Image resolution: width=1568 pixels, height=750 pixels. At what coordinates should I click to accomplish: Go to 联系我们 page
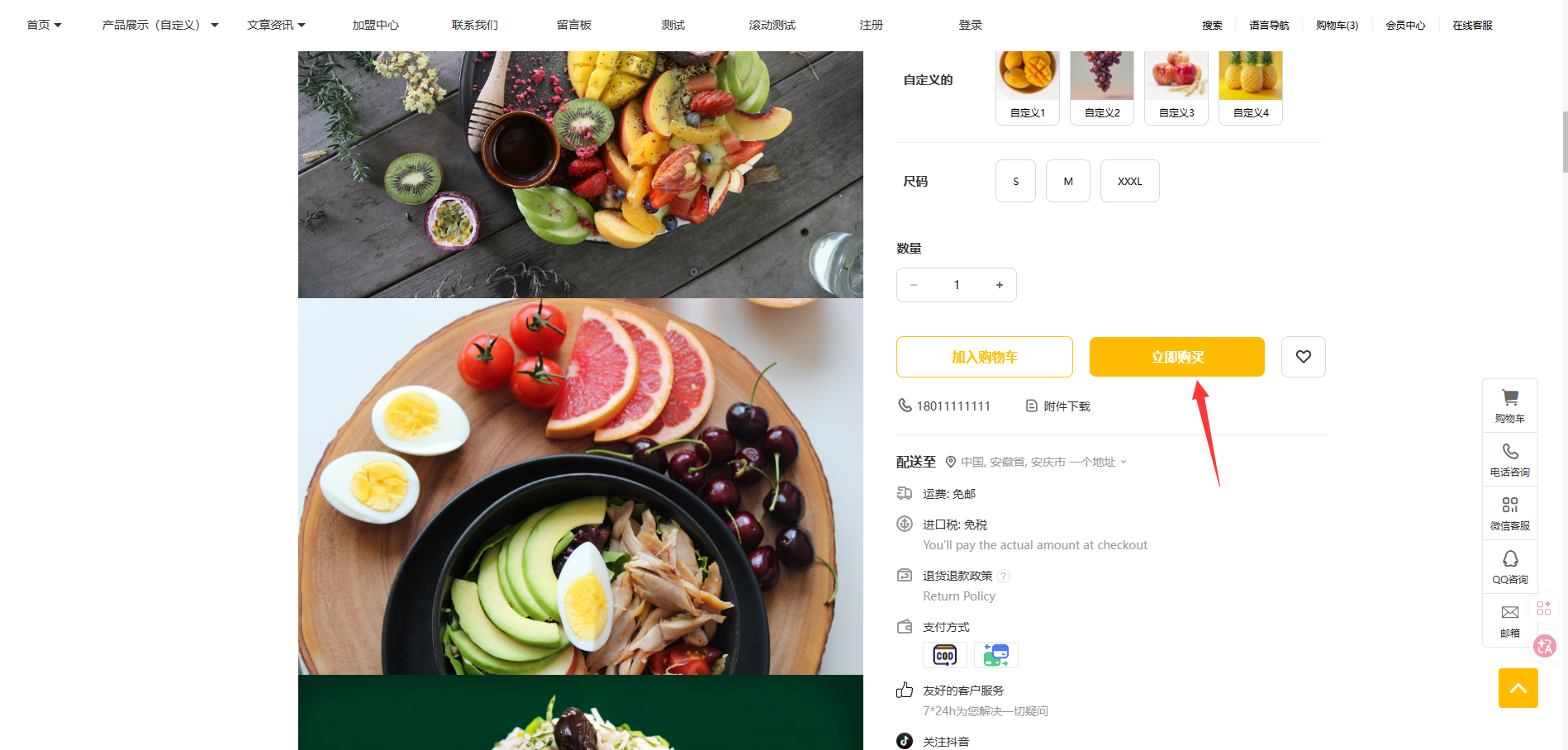[474, 26]
